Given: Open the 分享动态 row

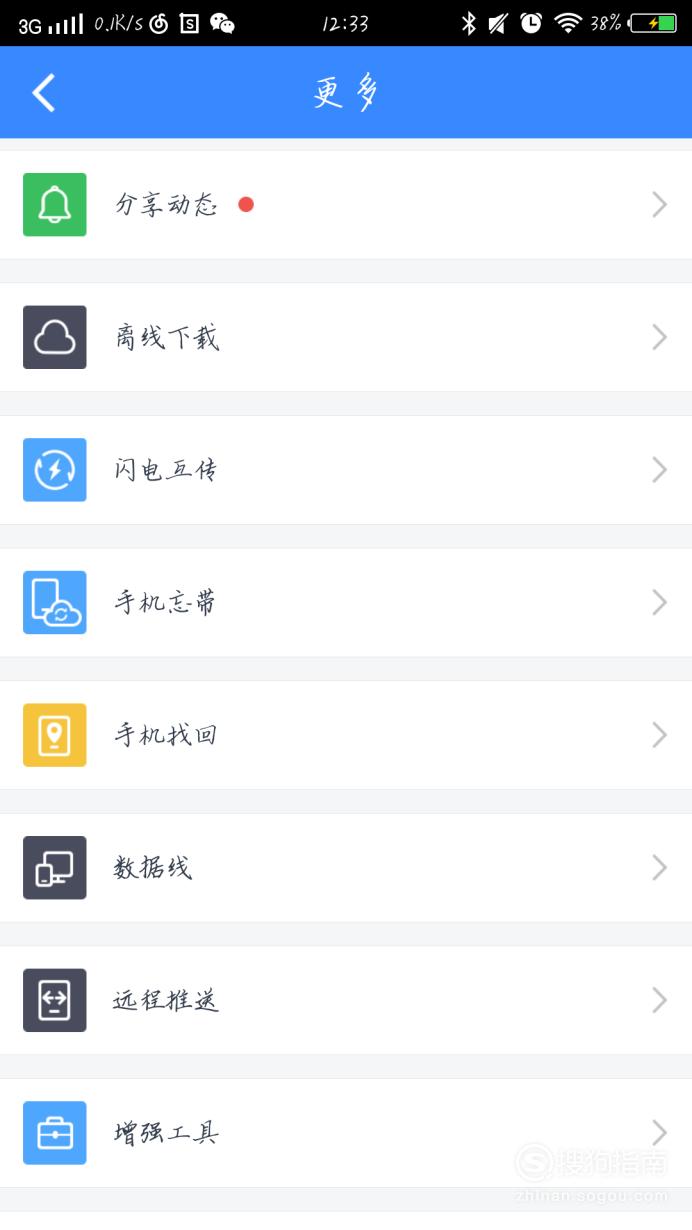Looking at the screenshot, I should click(346, 205).
